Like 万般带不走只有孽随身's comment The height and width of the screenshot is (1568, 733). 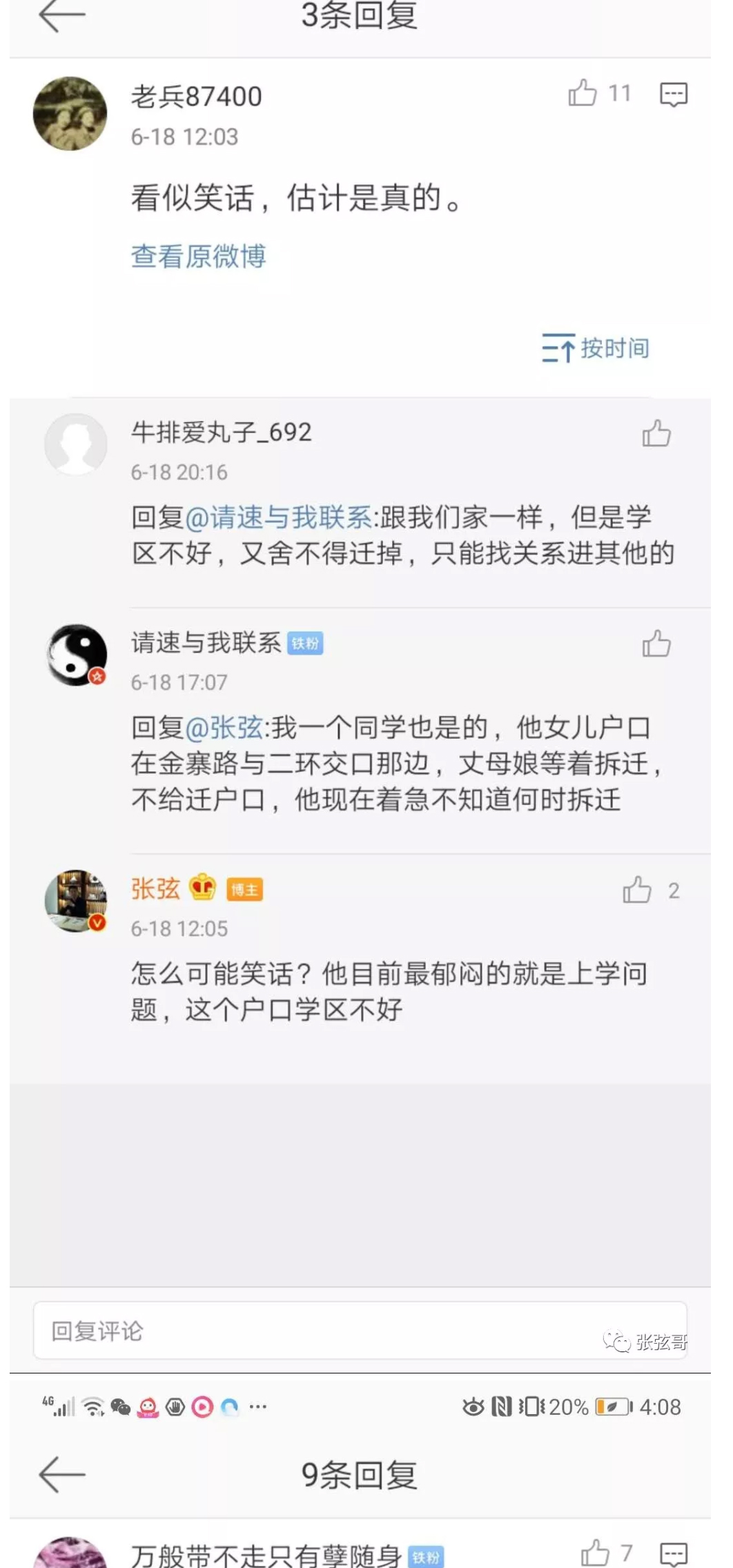(x=595, y=1553)
